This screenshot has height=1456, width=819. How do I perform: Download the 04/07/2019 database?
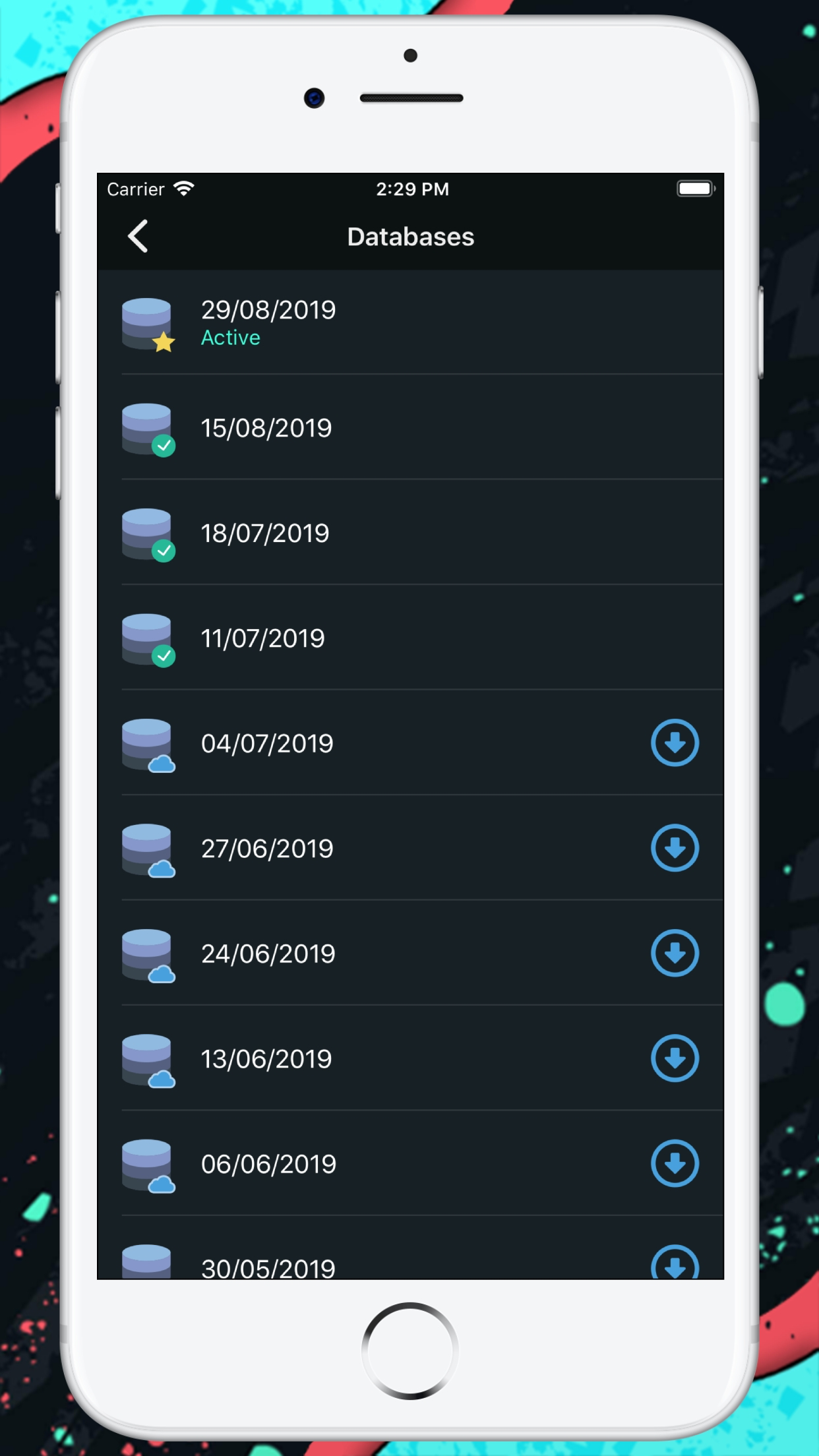[x=675, y=743]
